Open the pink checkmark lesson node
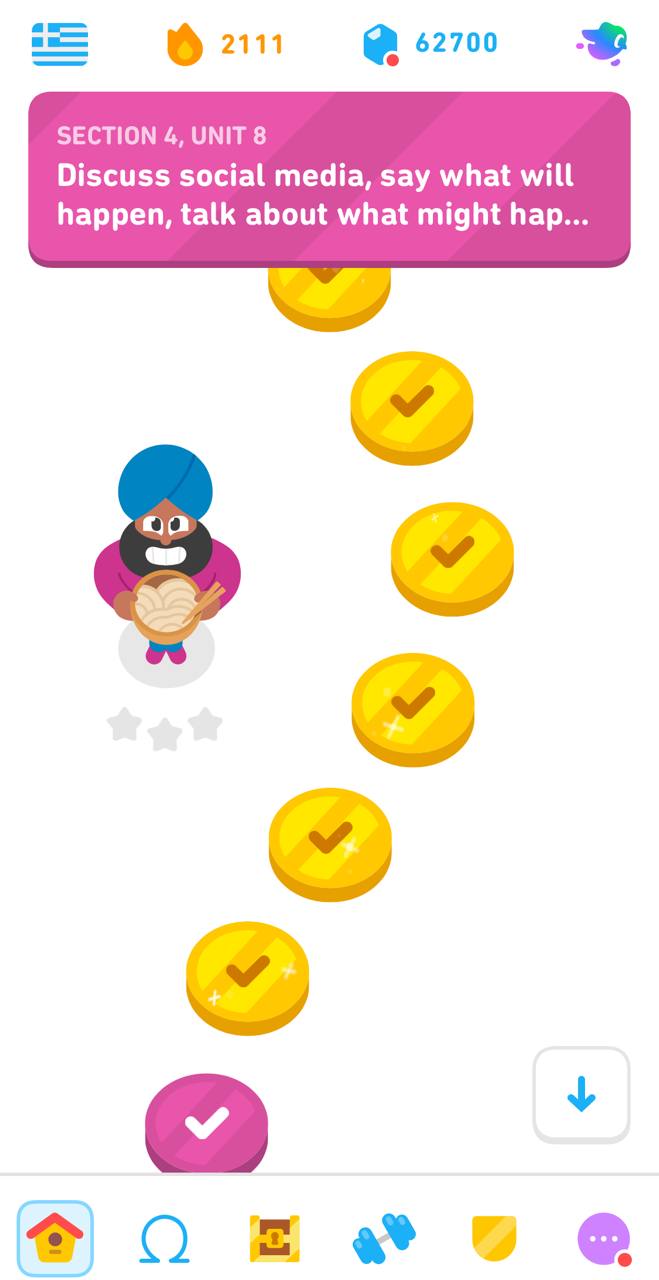659x1280 pixels. (x=207, y=1123)
